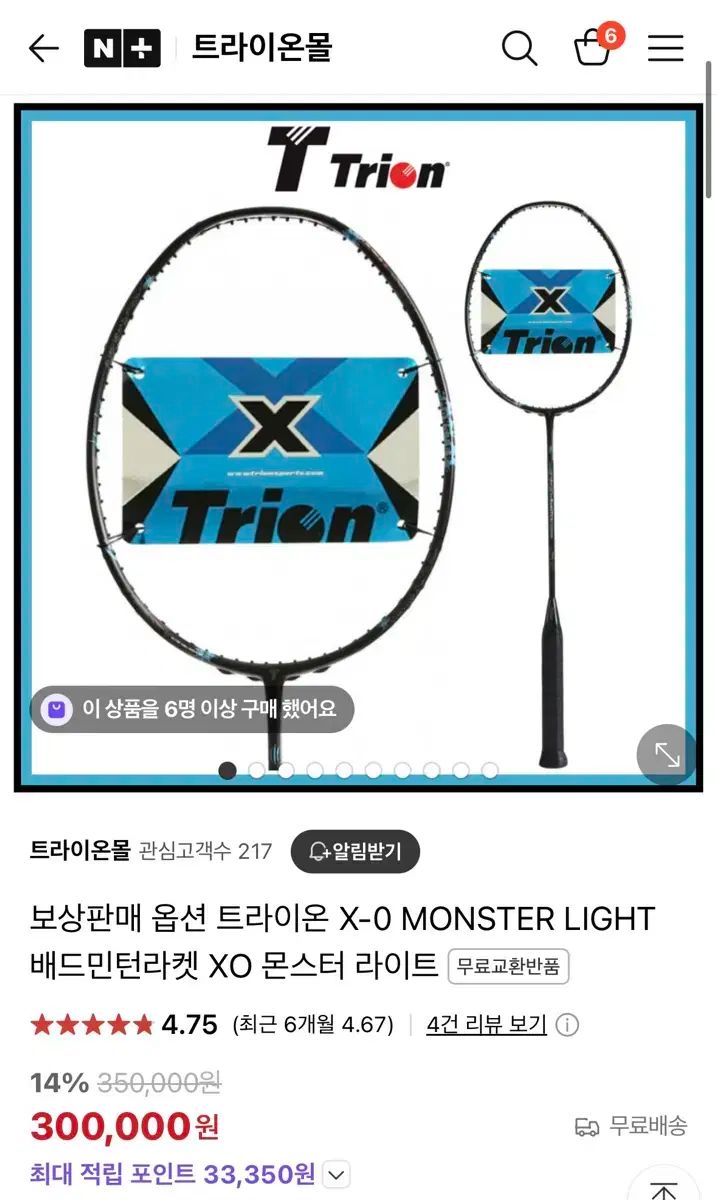717x1200 pixels.
Task: Tap 알림받기 to get store notifications
Action: pos(355,852)
